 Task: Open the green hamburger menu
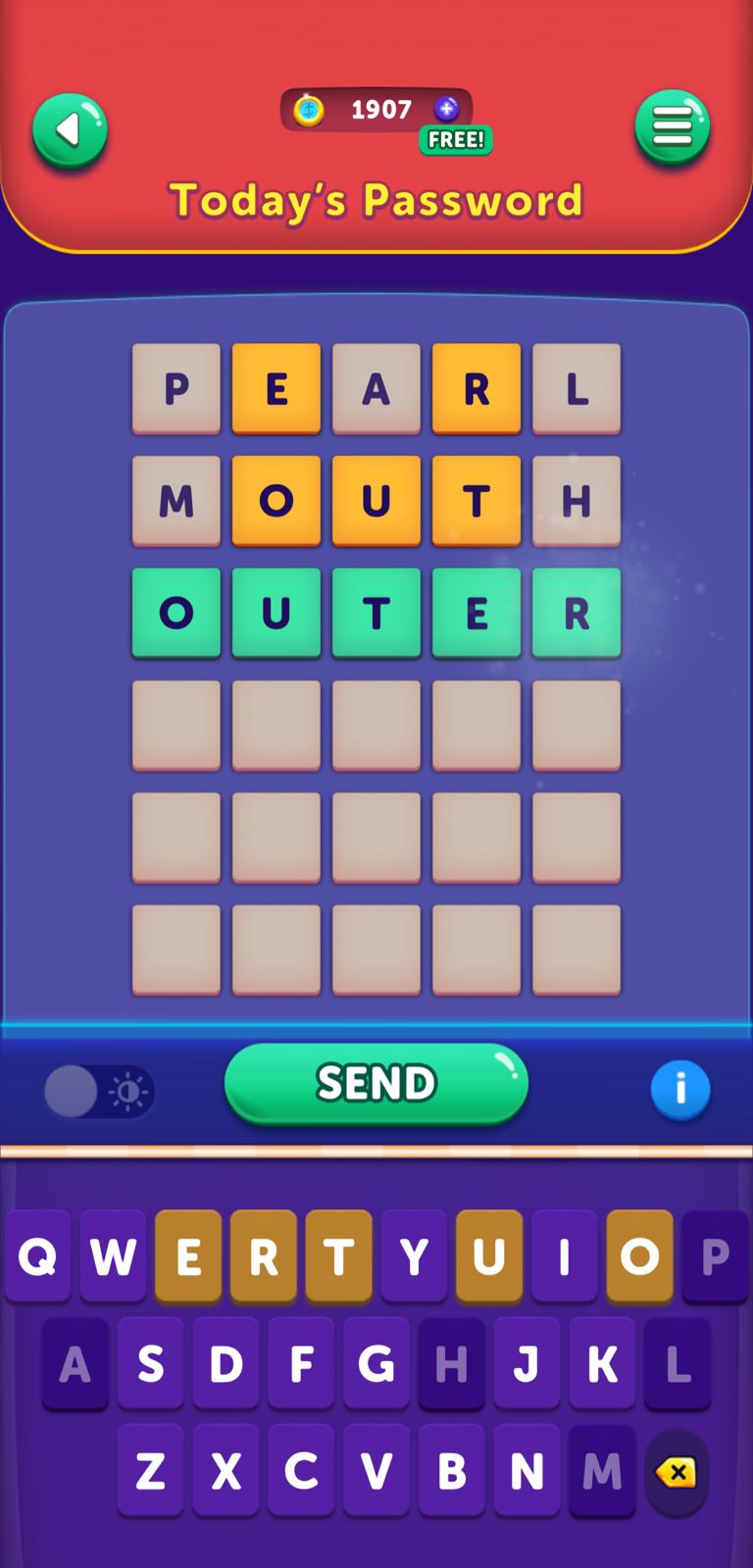pyautogui.click(x=672, y=127)
